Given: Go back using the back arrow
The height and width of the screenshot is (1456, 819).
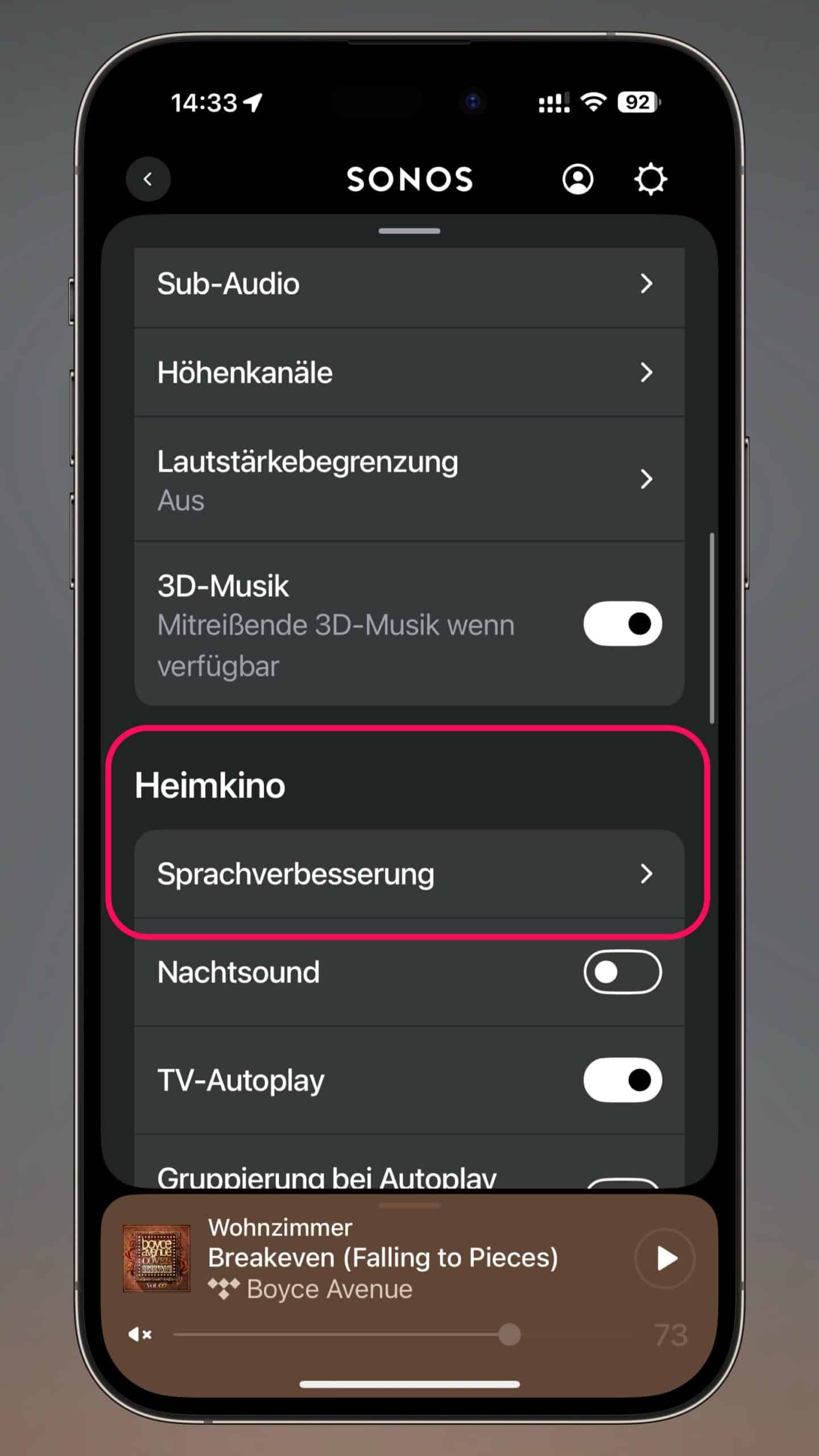Looking at the screenshot, I should [148, 179].
